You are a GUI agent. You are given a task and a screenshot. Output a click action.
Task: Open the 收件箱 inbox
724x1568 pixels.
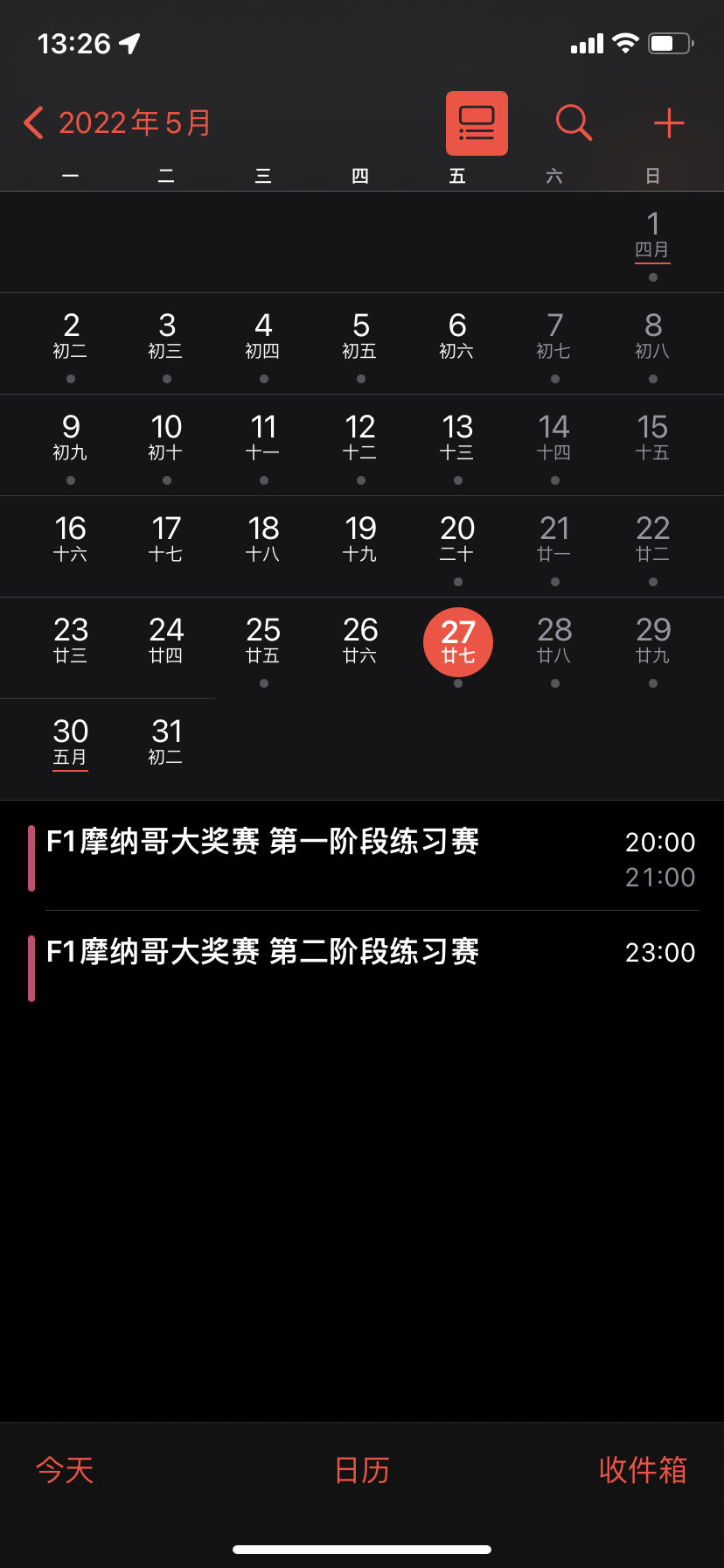pyautogui.click(x=643, y=1470)
